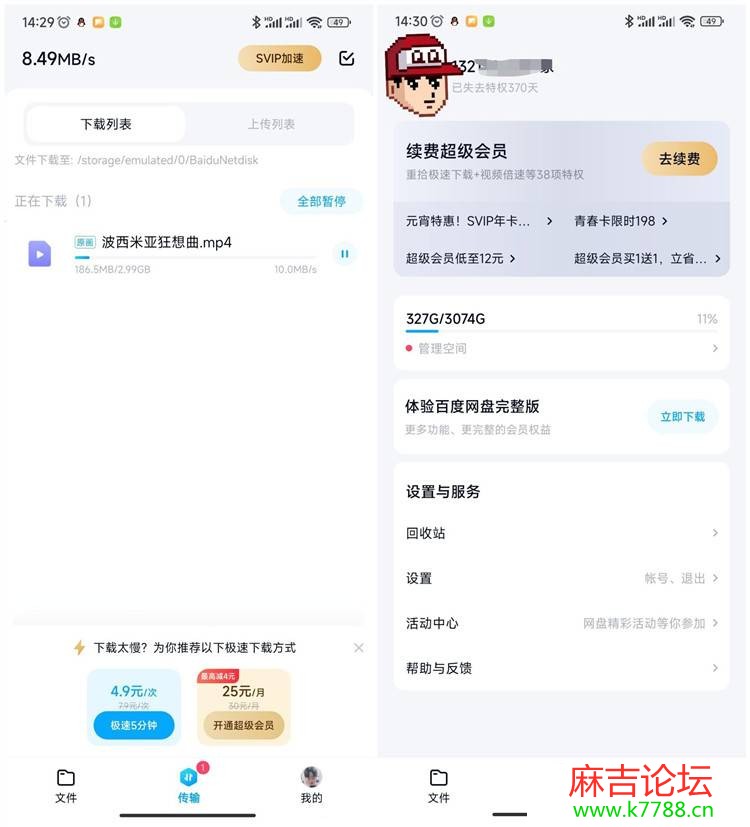Open the 青春卡限时198 offer
Image resolution: width=750 pixels, height=827 pixels.
coord(620,221)
